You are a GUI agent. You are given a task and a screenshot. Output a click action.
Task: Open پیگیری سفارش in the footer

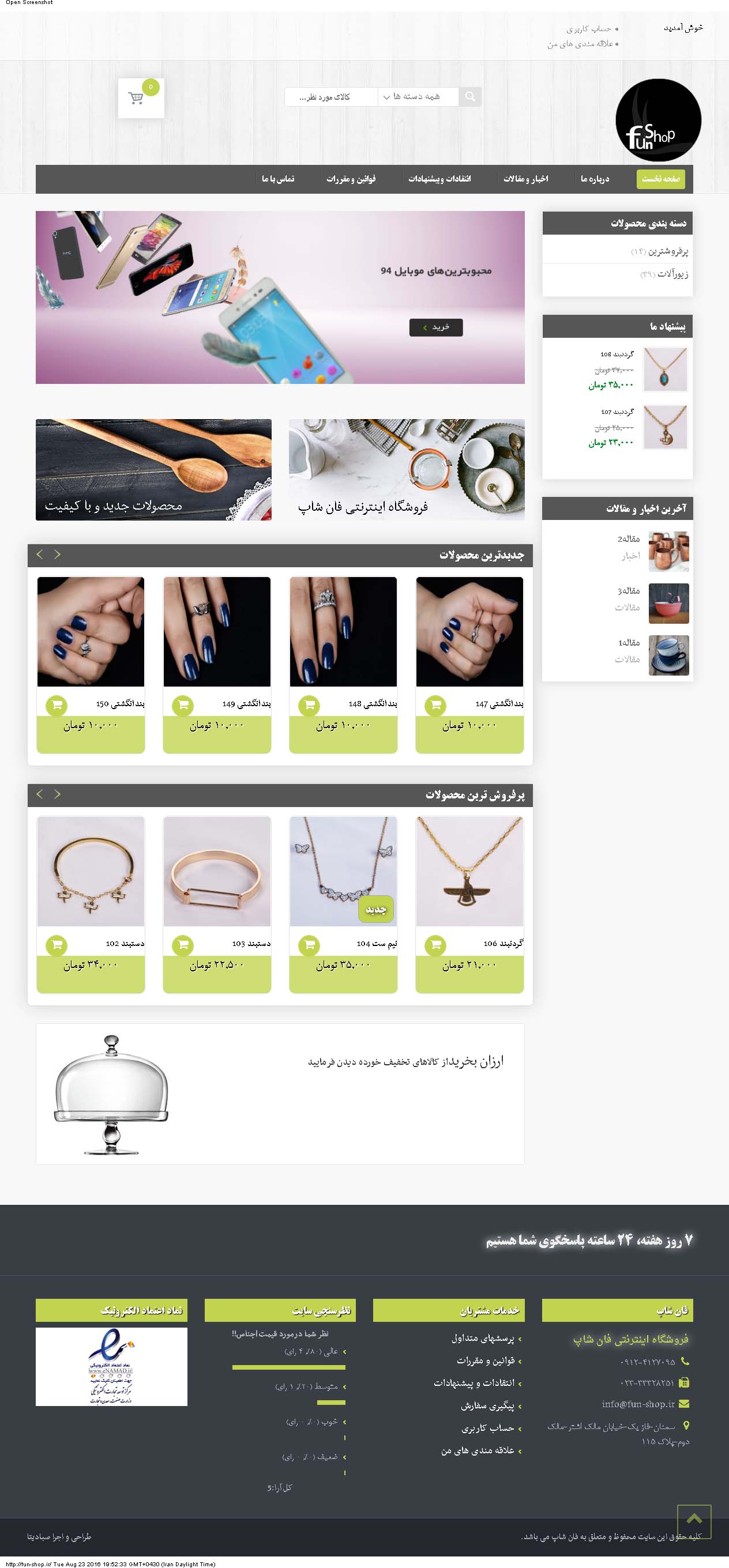[487, 1406]
